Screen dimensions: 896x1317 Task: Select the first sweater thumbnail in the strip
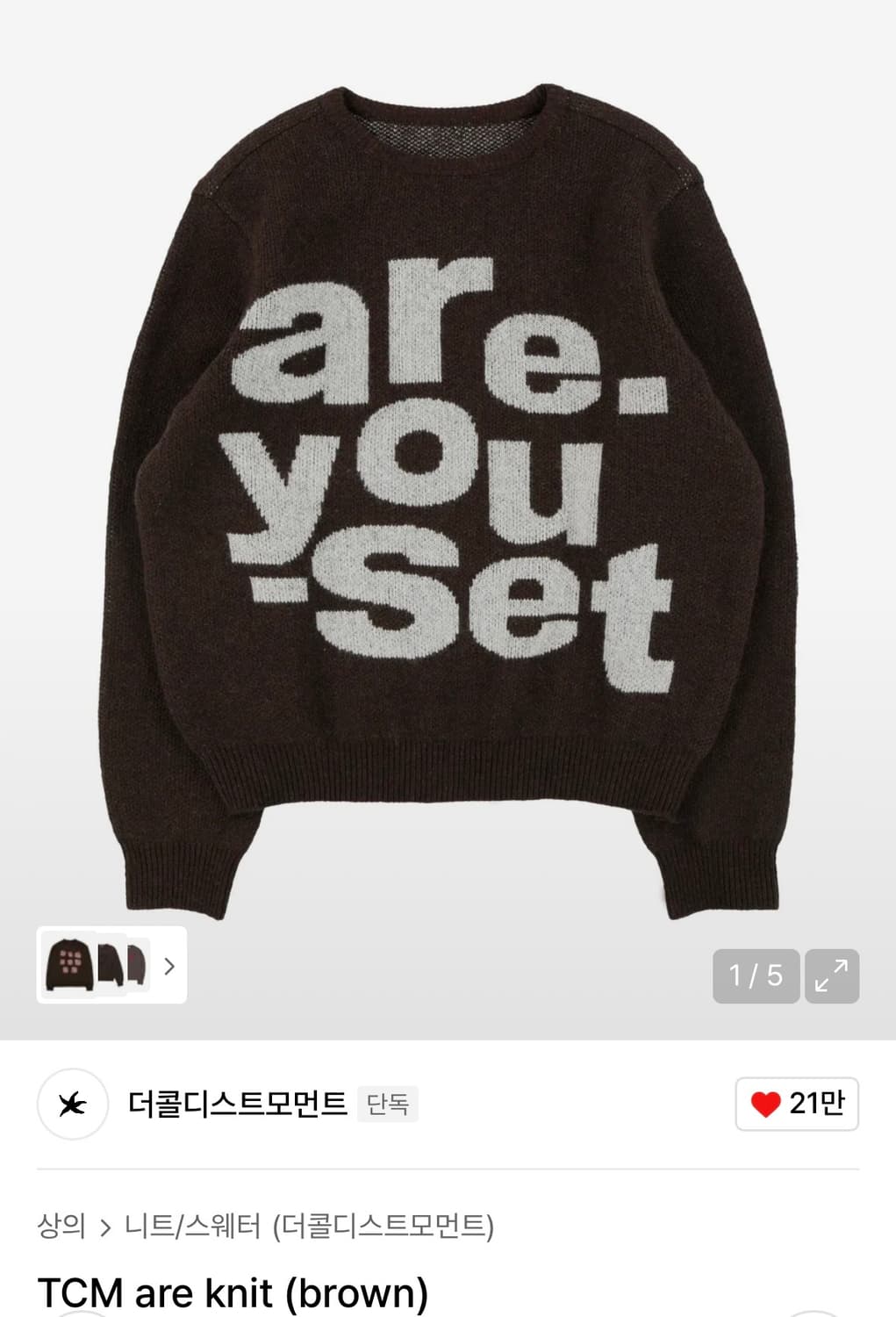70,966
